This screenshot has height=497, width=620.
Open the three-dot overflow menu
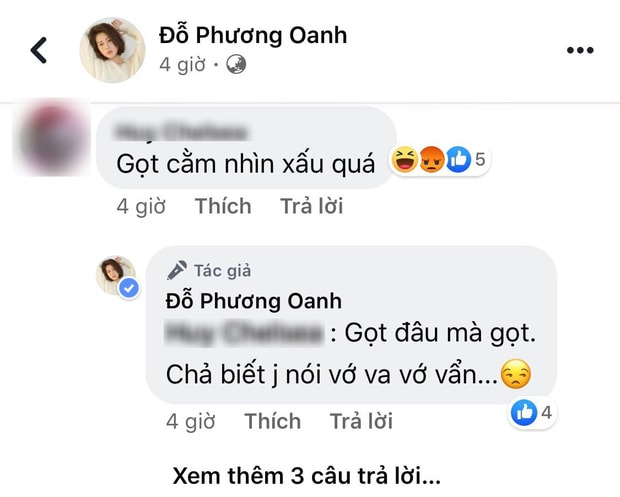[580, 49]
